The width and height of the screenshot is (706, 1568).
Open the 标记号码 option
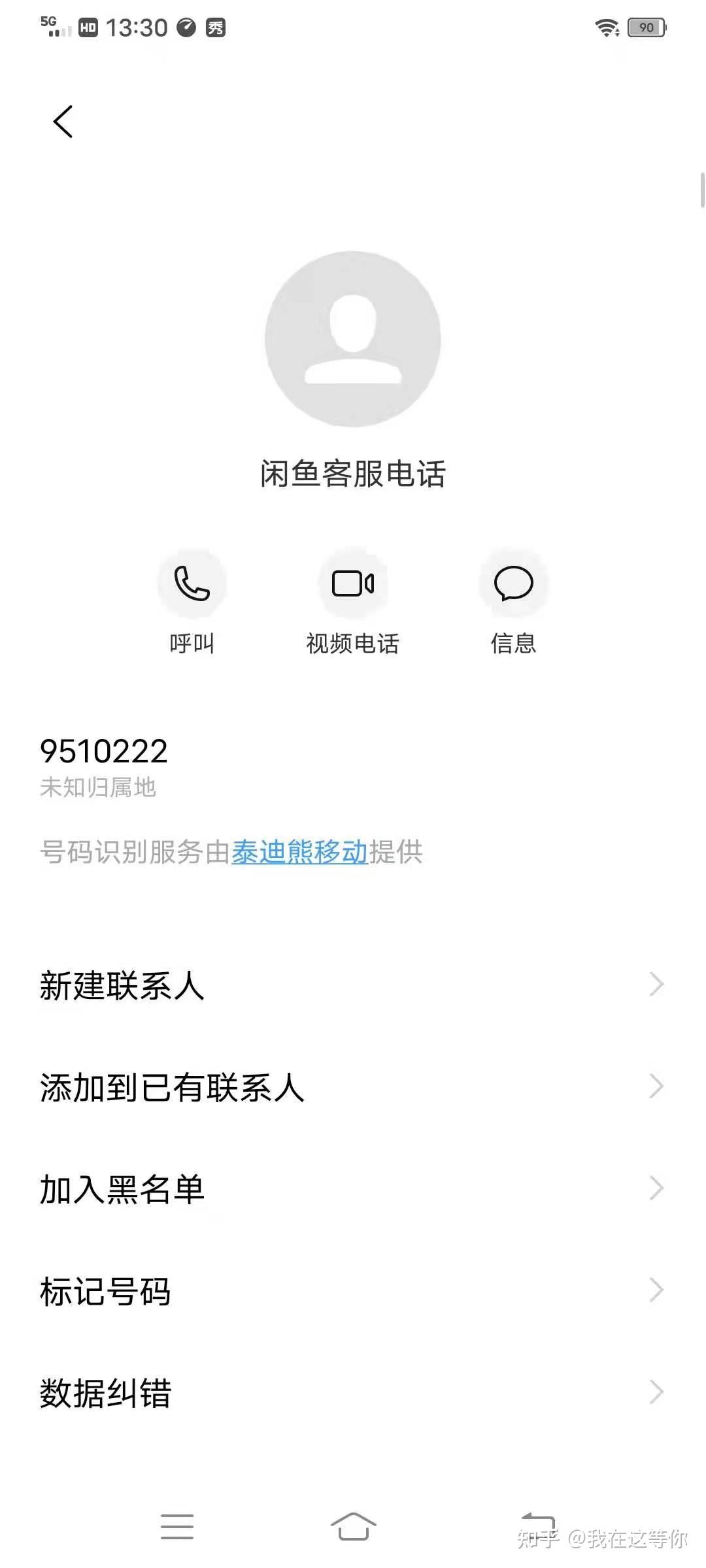(353, 1291)
